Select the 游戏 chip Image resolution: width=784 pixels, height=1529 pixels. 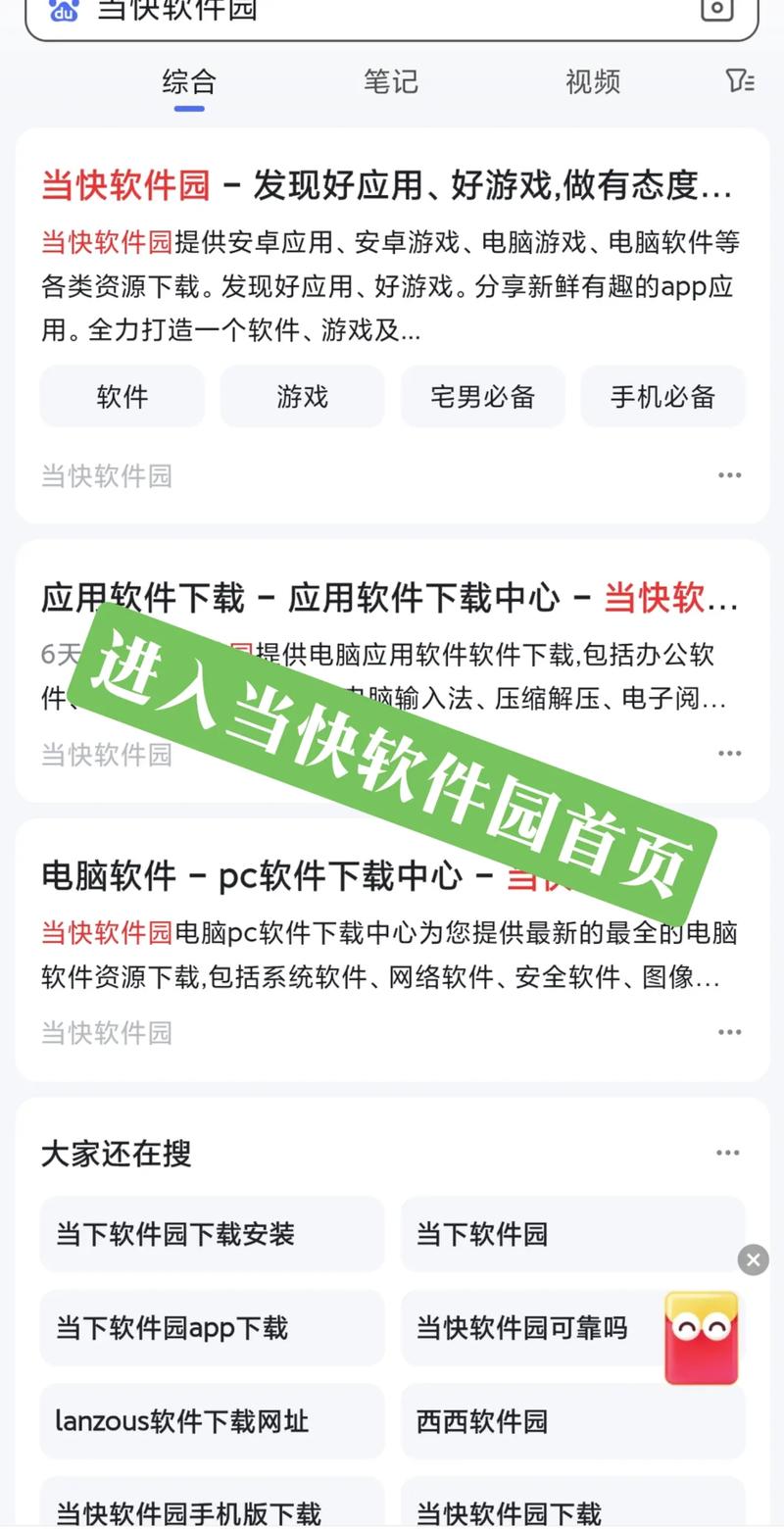click(x=302, y=396)
